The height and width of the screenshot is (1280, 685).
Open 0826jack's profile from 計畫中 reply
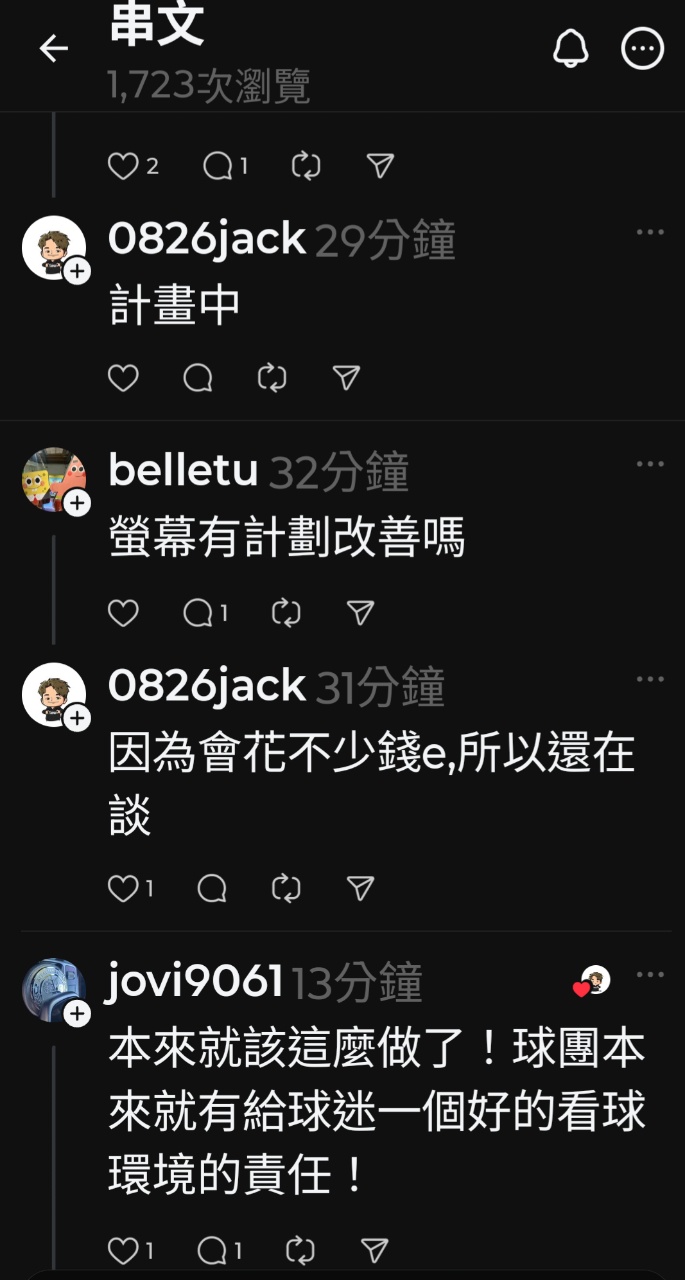206,239
